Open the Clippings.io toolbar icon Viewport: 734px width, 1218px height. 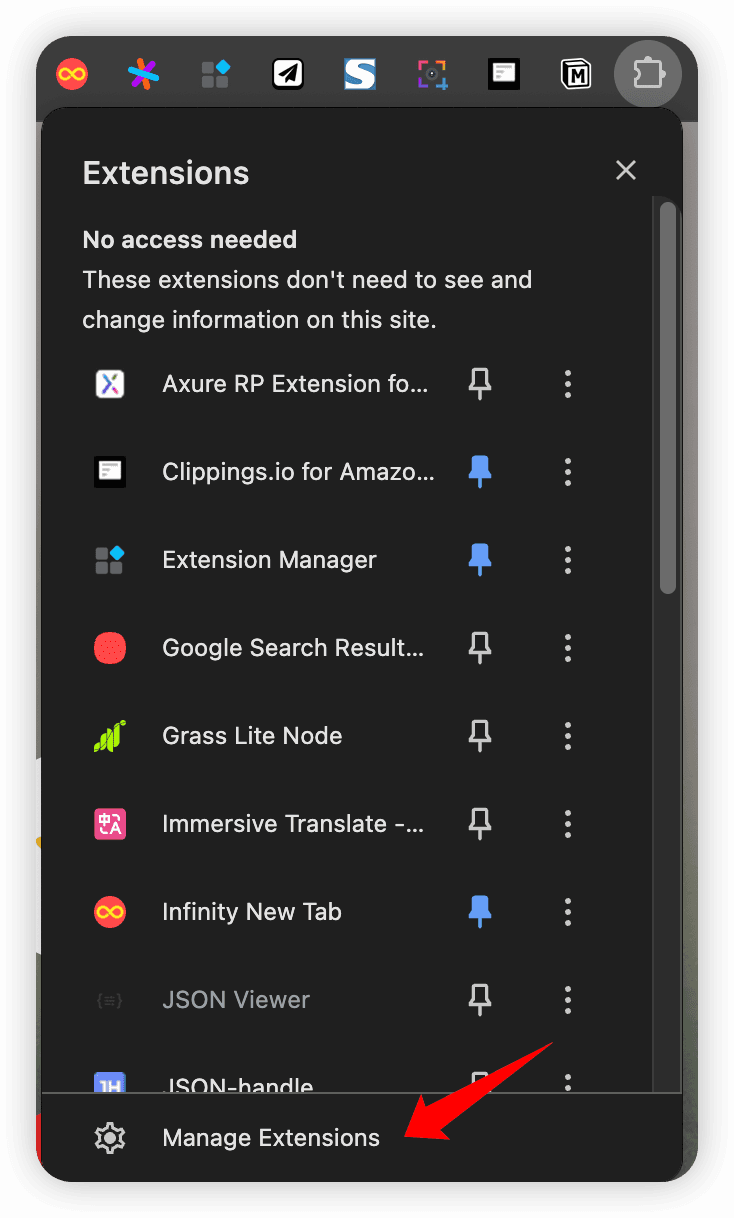point(504,74)
